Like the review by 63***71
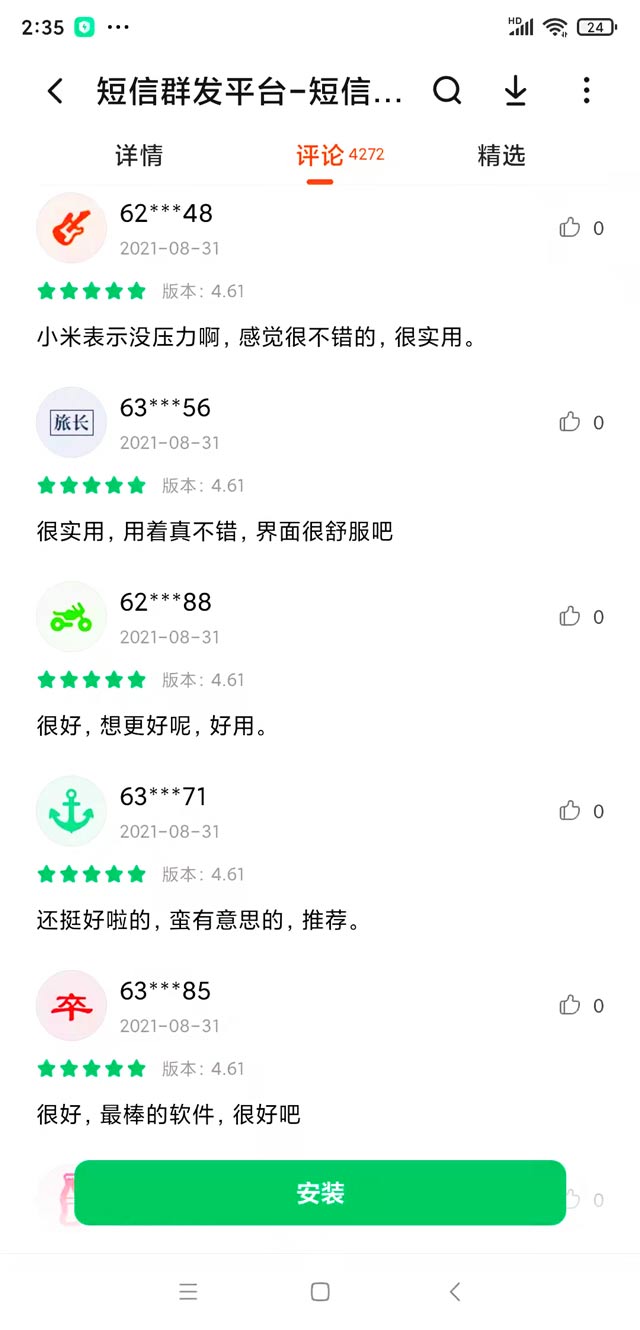The height and width of the screenshot is (1330, 640). 570,811
